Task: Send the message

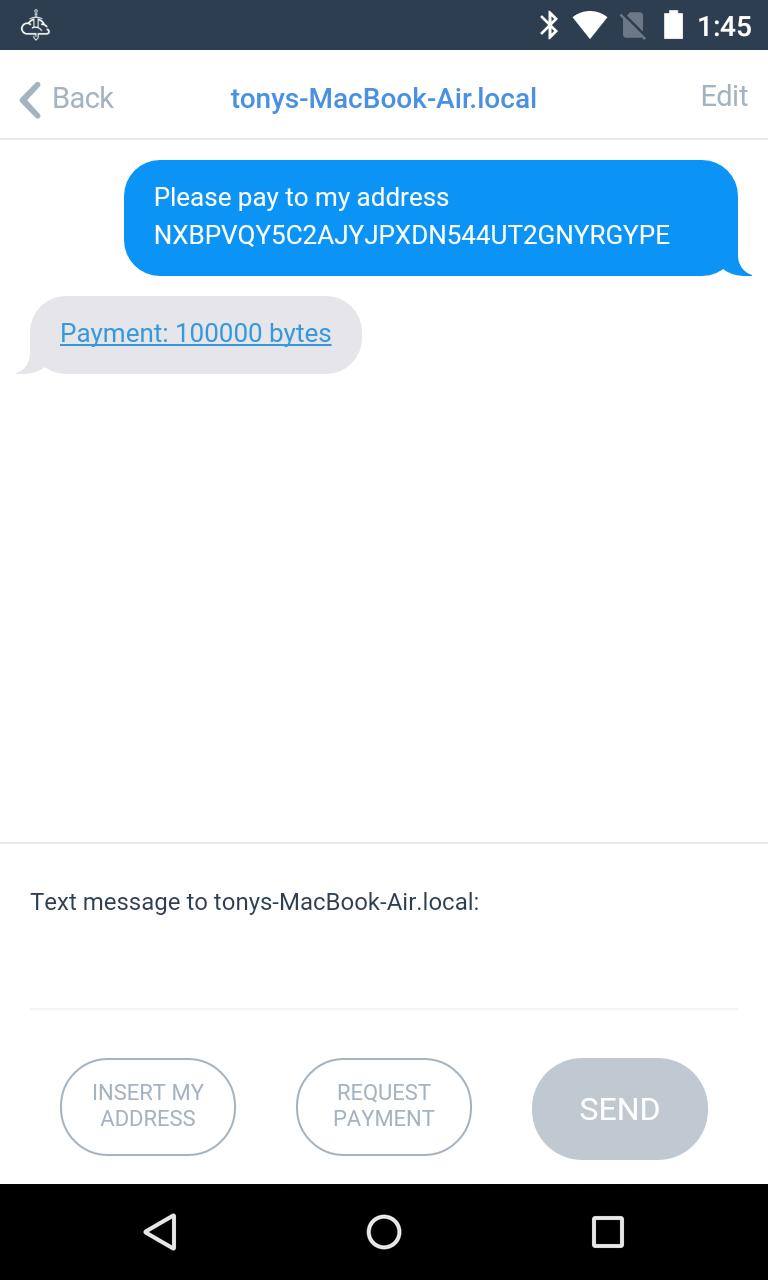Action: point(620,1108)
